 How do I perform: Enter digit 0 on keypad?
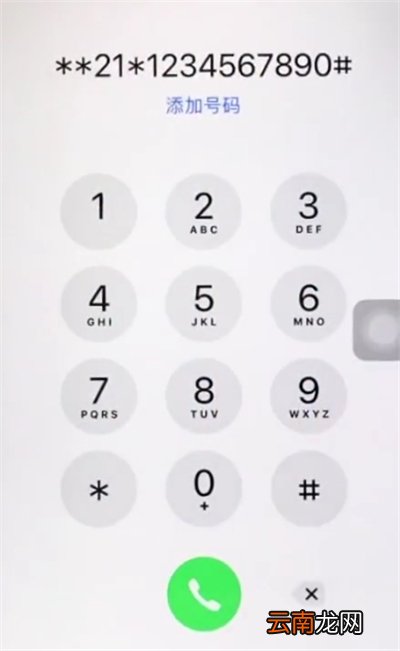204,489
